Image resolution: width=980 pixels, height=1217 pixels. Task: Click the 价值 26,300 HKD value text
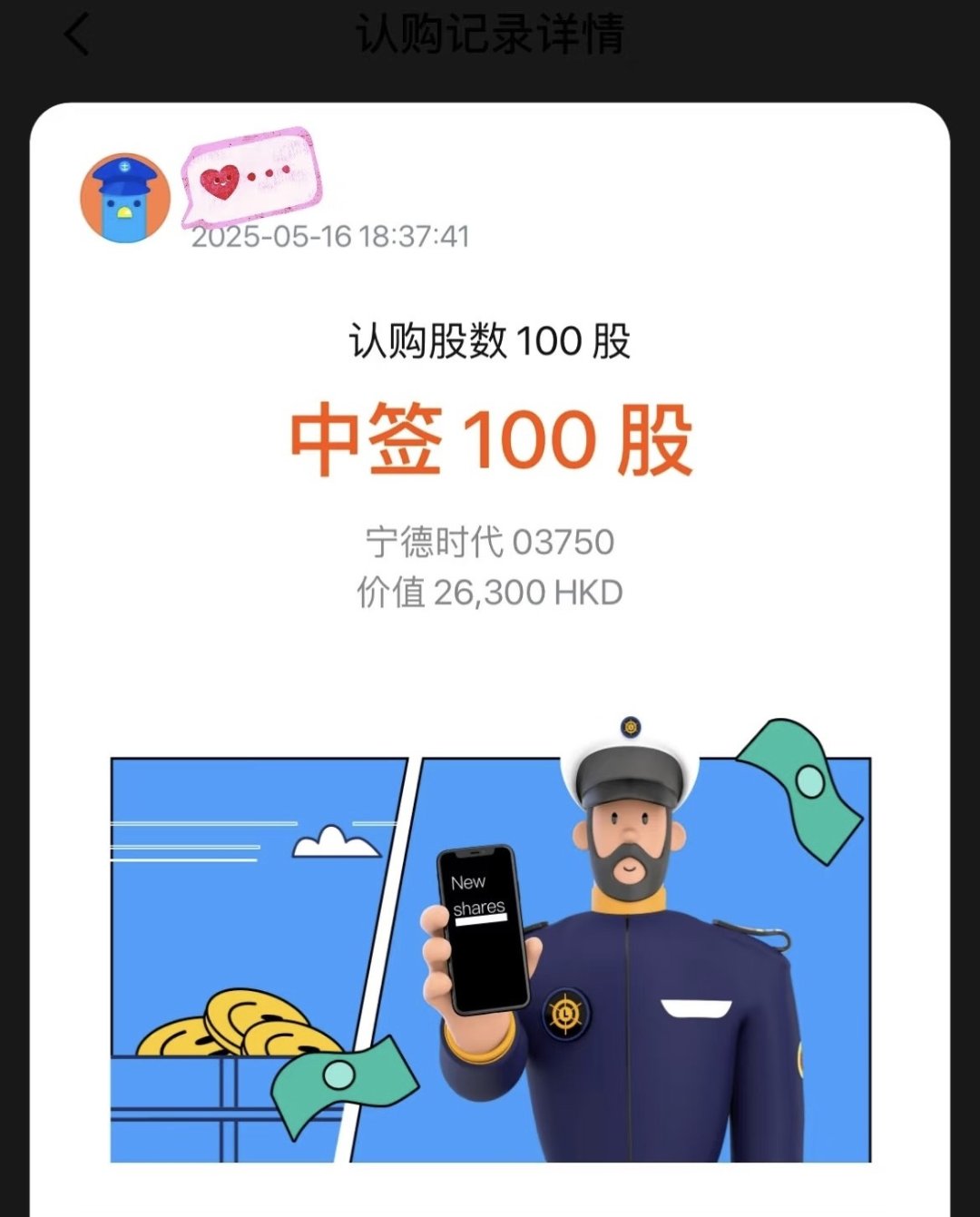[x=490, y=590]
